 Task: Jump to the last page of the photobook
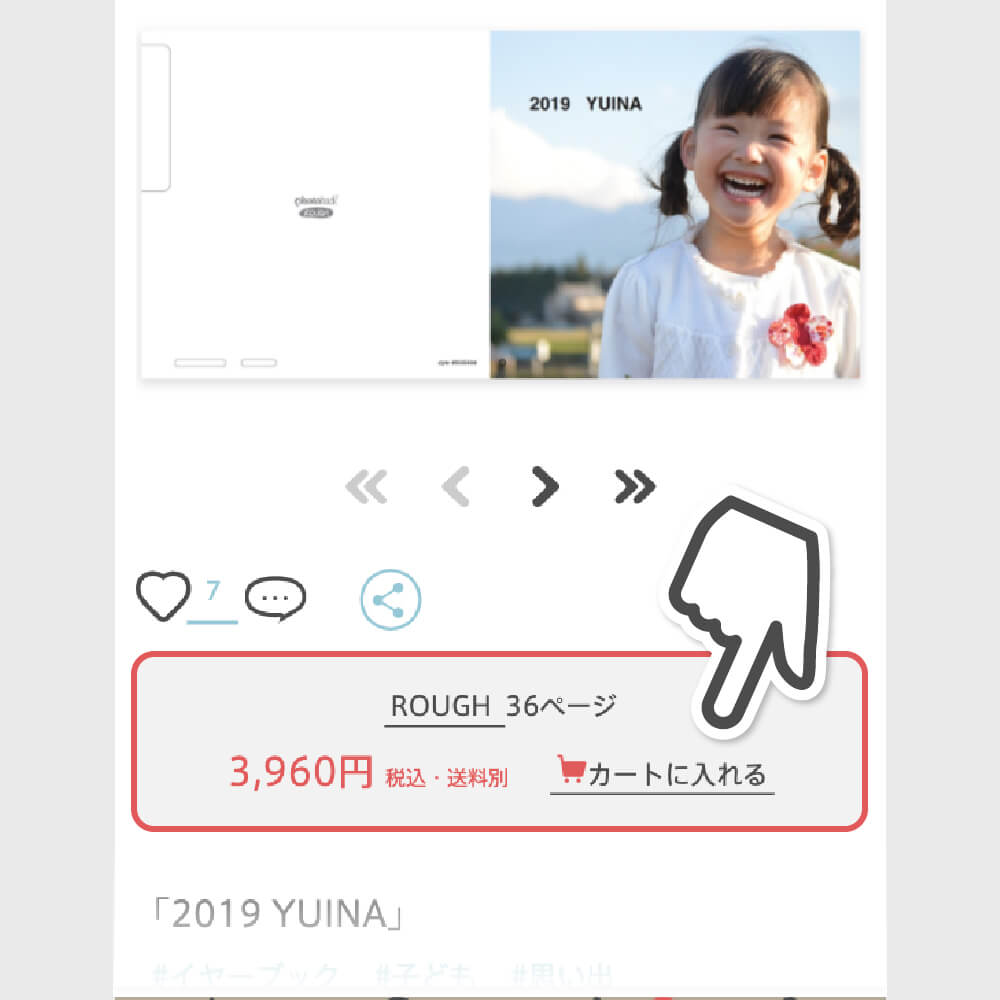click(x=635, y=487)
